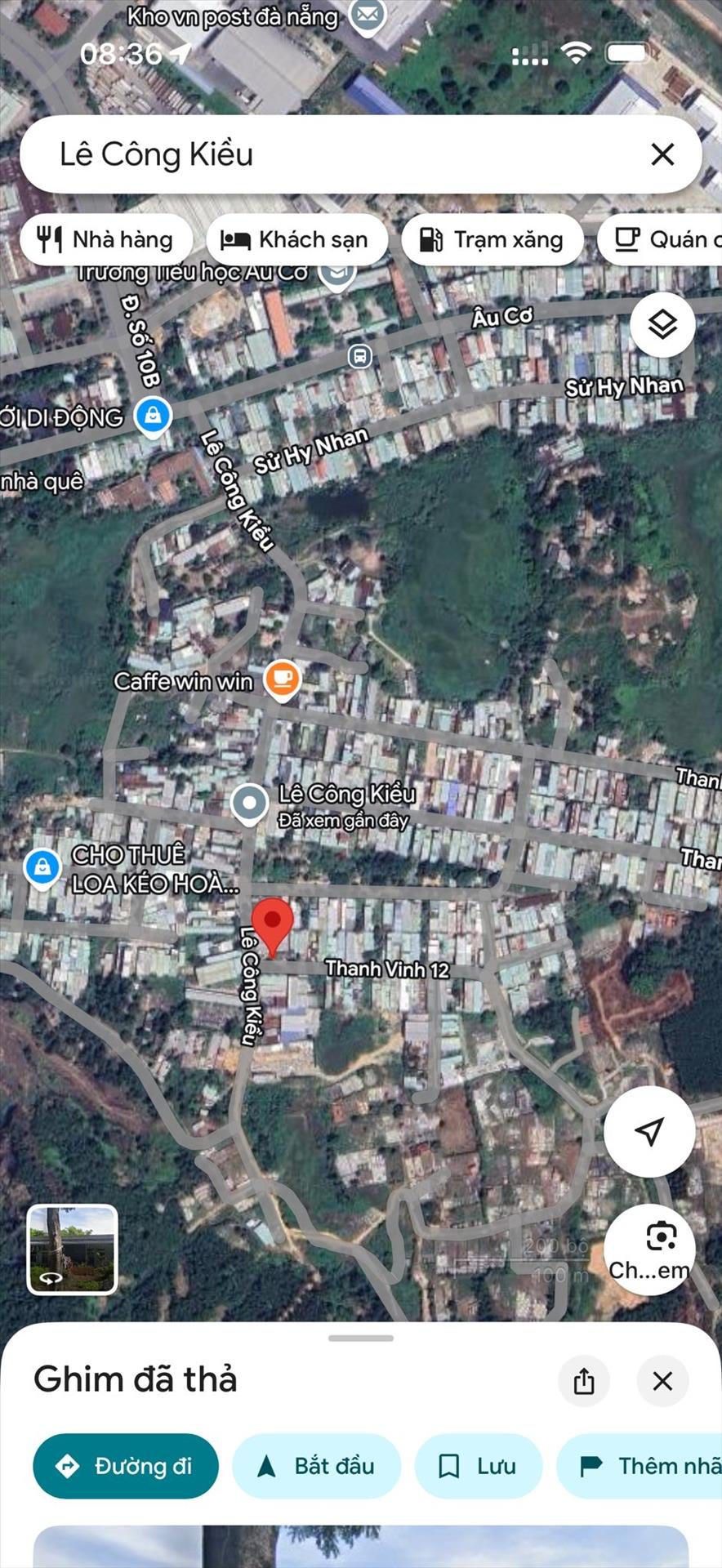Screen dimensions: 722x1568
Task: Open the map layers button
Action: pyautogui.click(x=662, y=325)
